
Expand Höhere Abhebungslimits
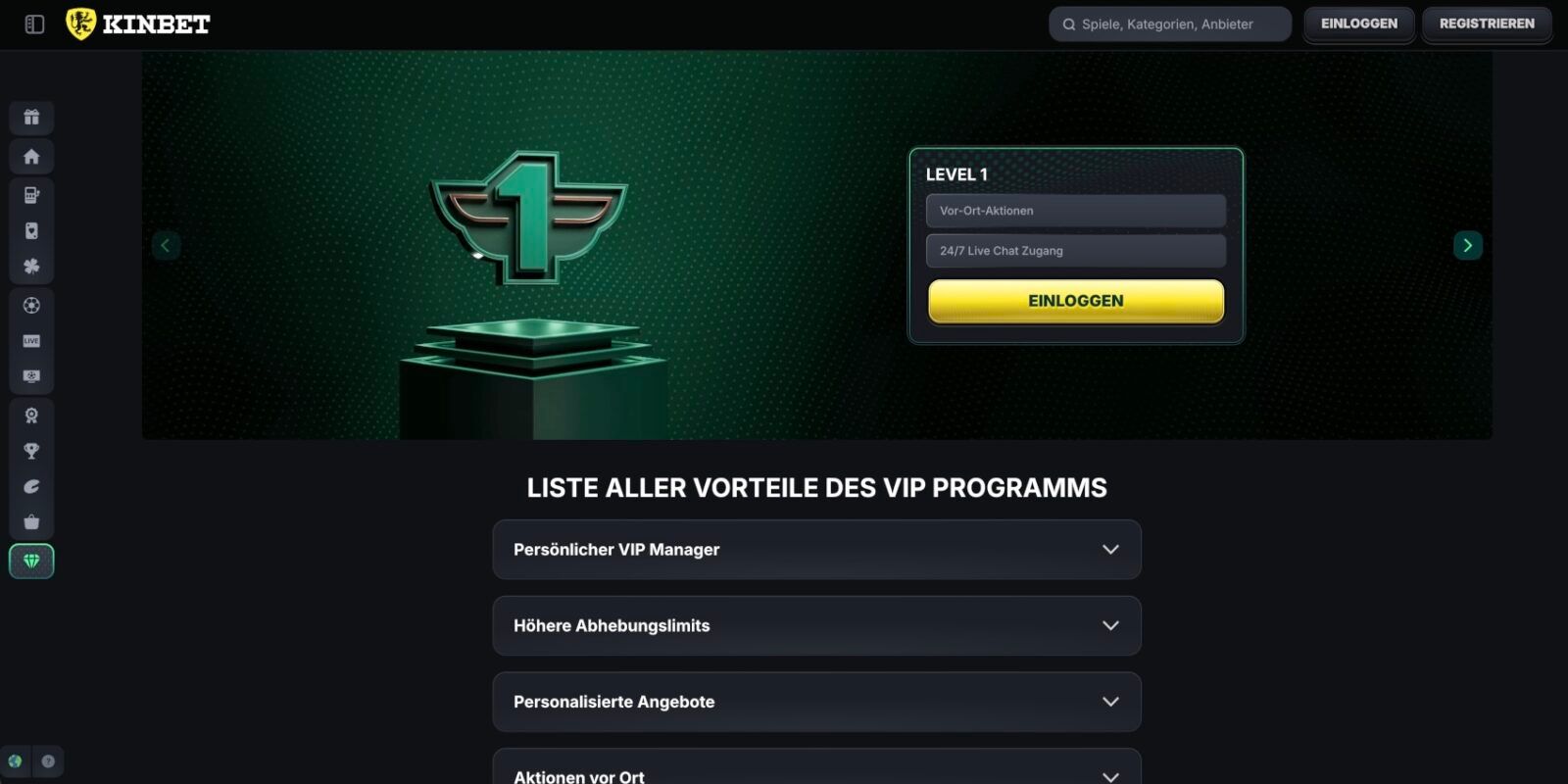click(x=816, y=625)
